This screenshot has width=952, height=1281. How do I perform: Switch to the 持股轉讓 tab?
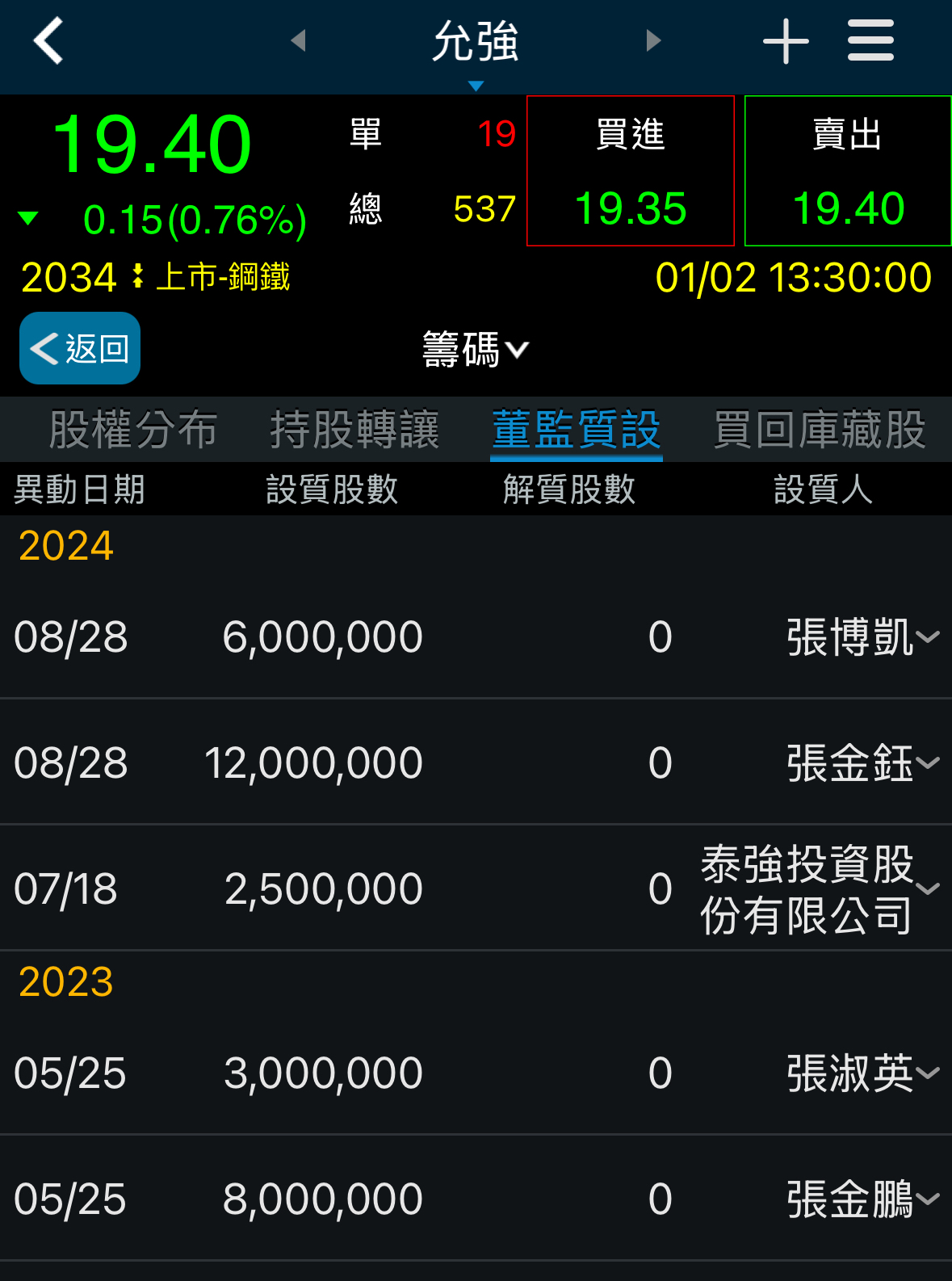click(354, 429)
